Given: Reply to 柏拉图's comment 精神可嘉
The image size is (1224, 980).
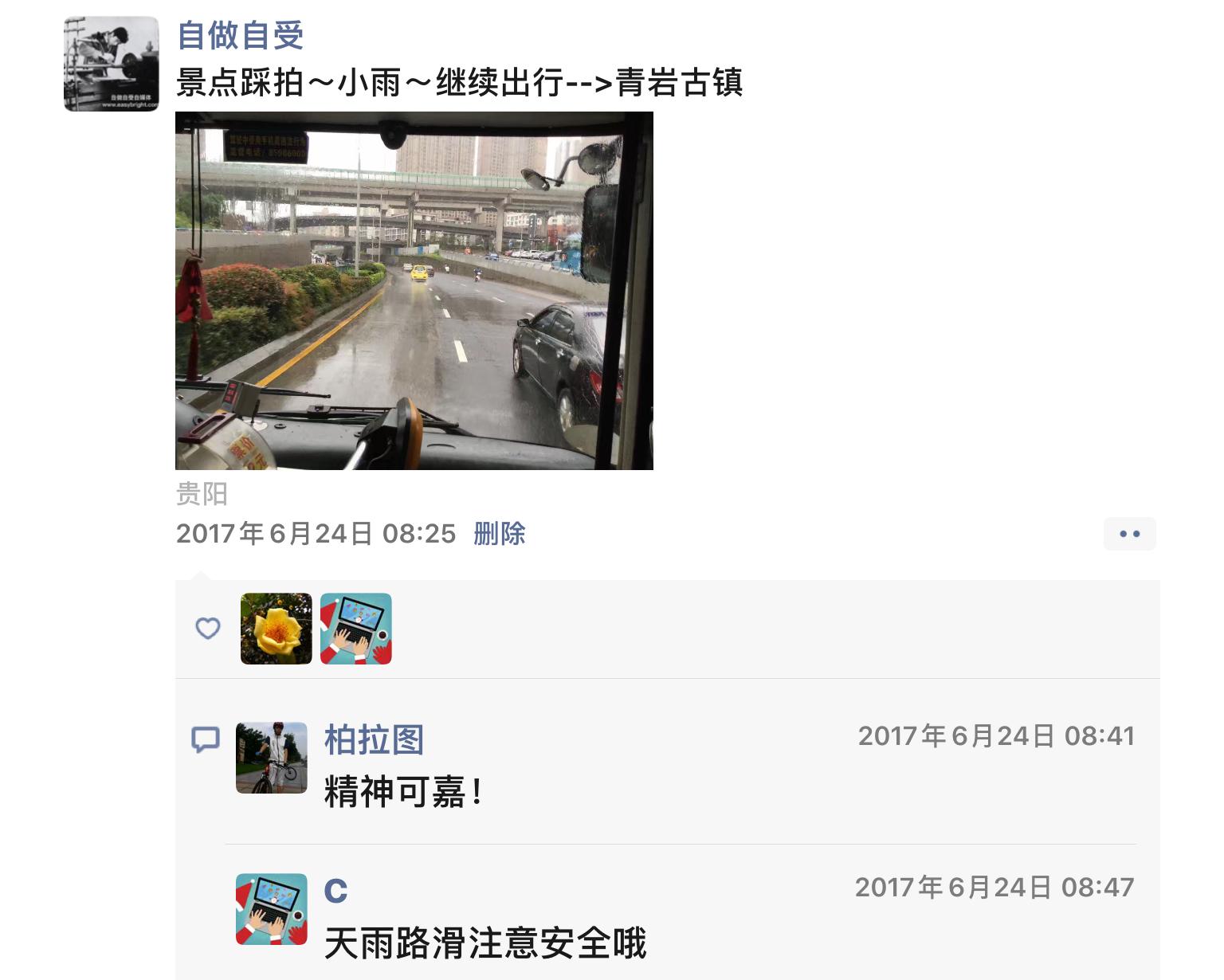Looking at the screenshot, I should [403, 792].
